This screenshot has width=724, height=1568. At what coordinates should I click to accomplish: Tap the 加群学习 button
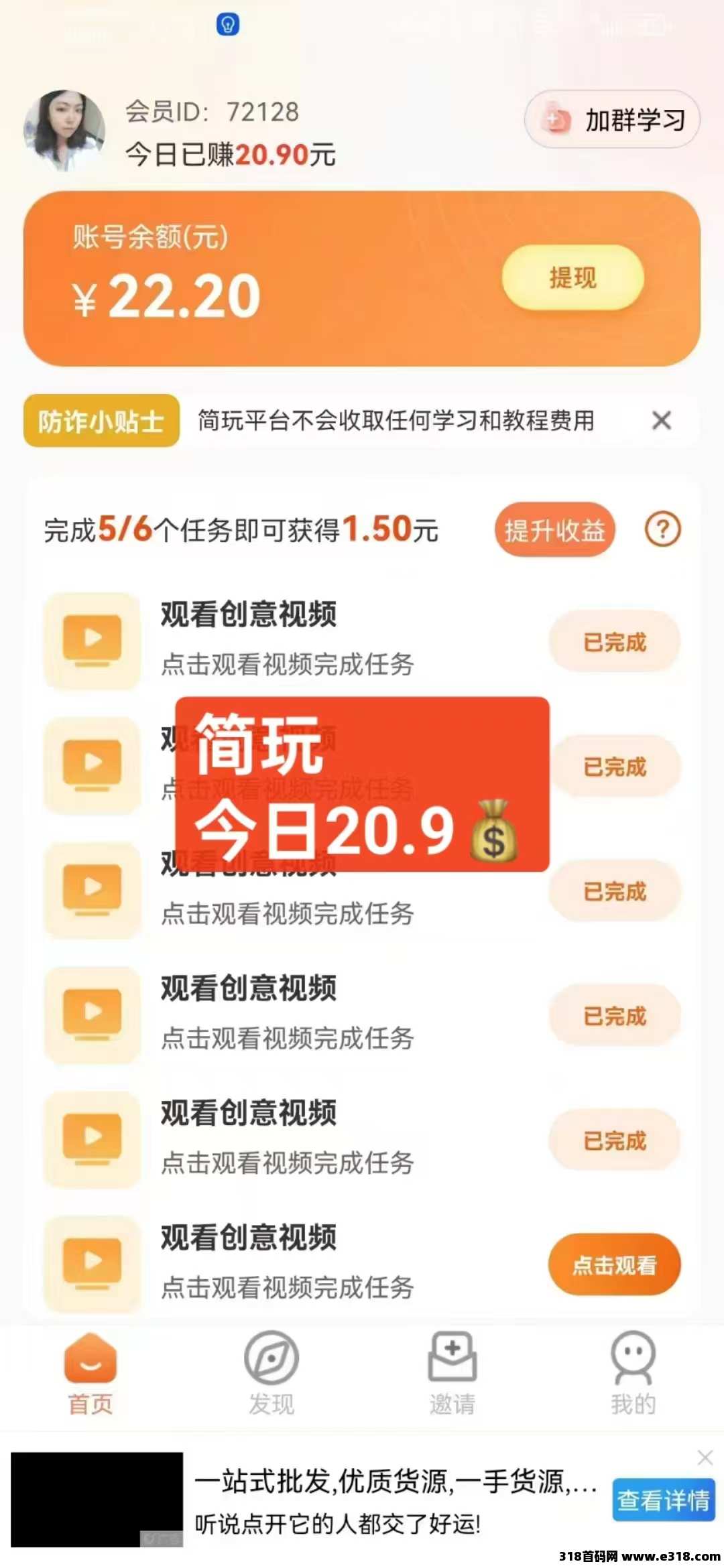point(612,120)
